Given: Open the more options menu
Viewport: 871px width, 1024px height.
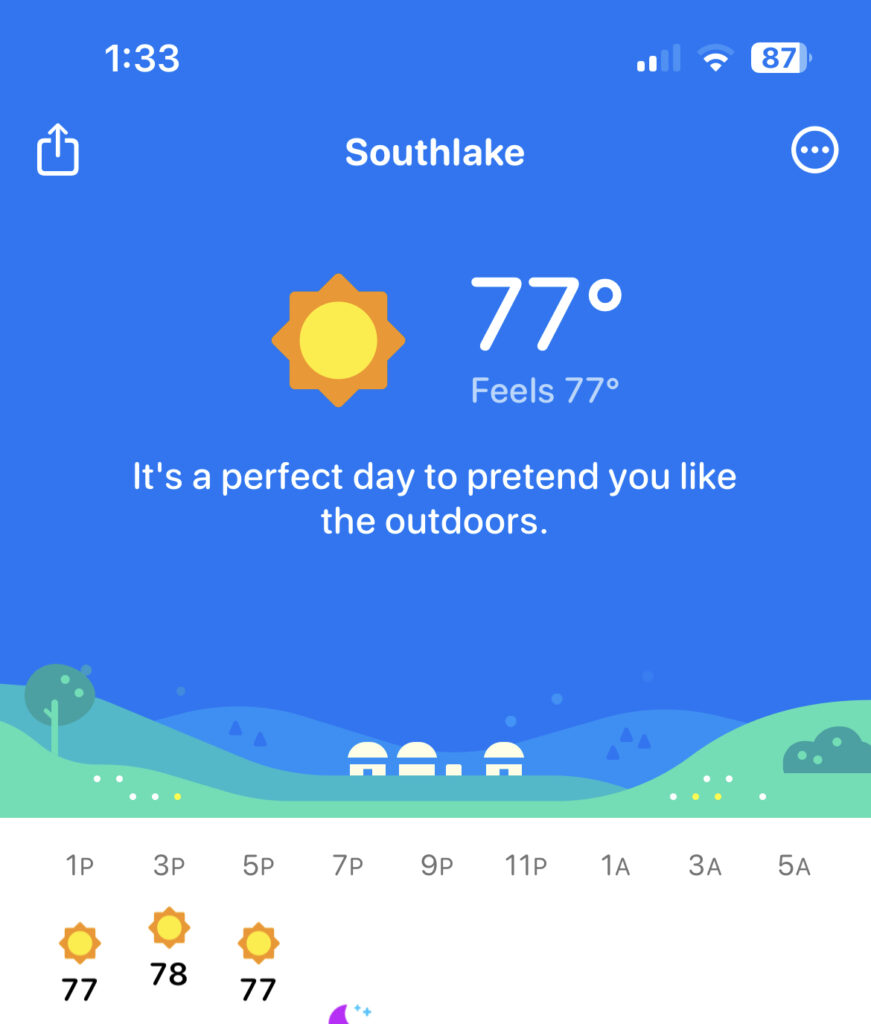Looking at the screenshot, I should tap(814, 151).
